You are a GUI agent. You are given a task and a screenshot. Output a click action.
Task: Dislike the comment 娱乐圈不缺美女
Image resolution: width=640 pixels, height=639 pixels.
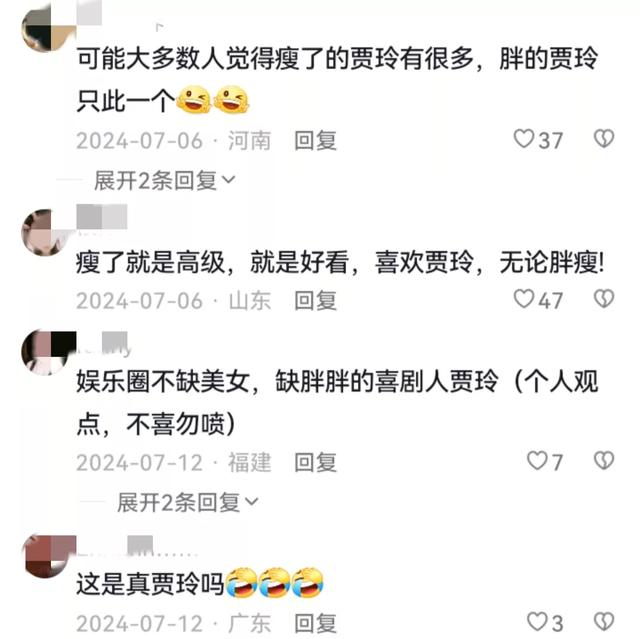click(x=603, y=461)
